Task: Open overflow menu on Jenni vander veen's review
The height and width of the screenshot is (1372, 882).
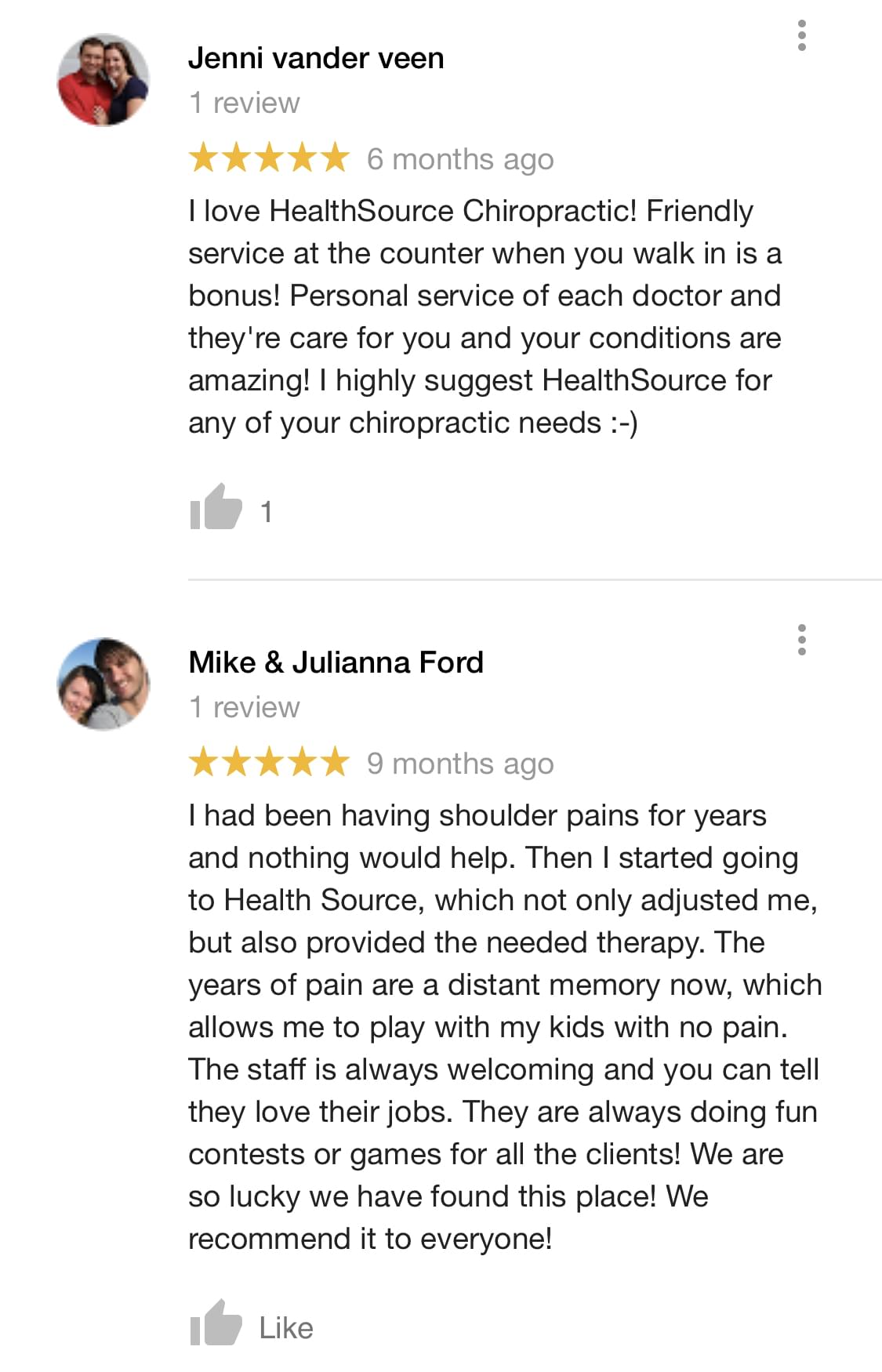Action: (801, 36)
